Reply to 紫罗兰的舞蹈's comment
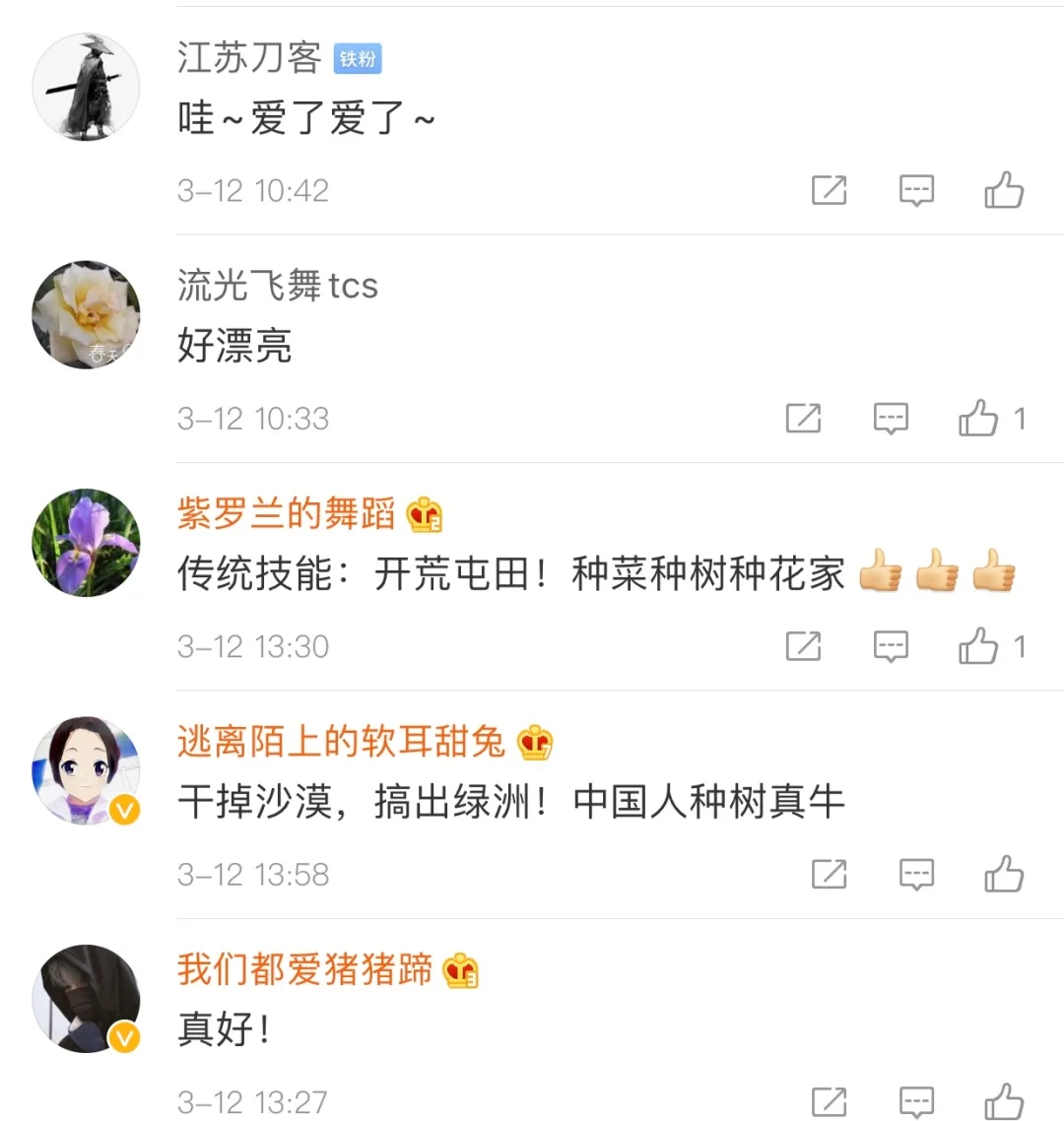Screen dimensions: 1064x1121 point(891,646)
